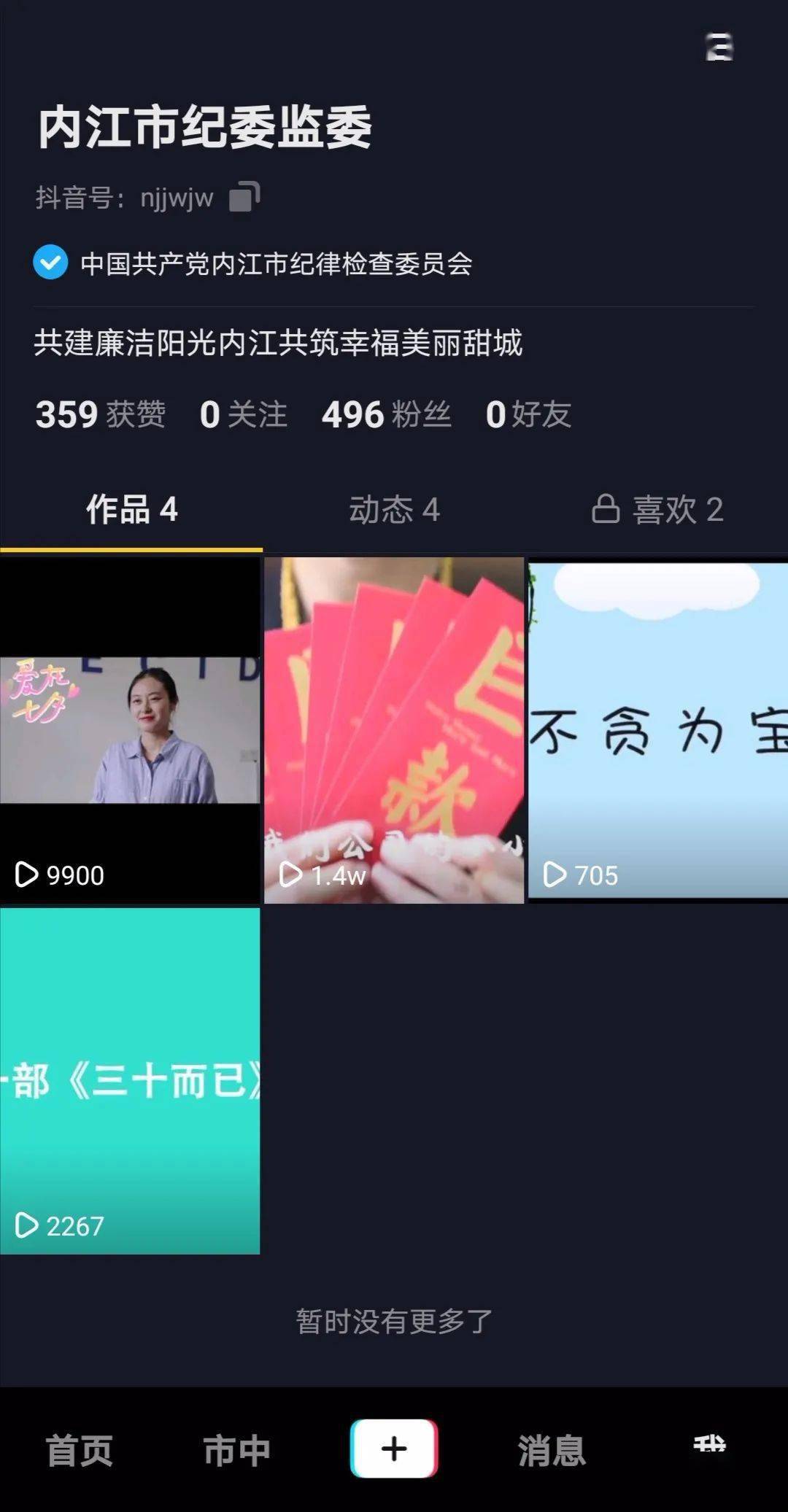The height and width of the screenshot is (1512, 788).
Task: Switch to the 市中 local tab
Action: pos(236,1450)
